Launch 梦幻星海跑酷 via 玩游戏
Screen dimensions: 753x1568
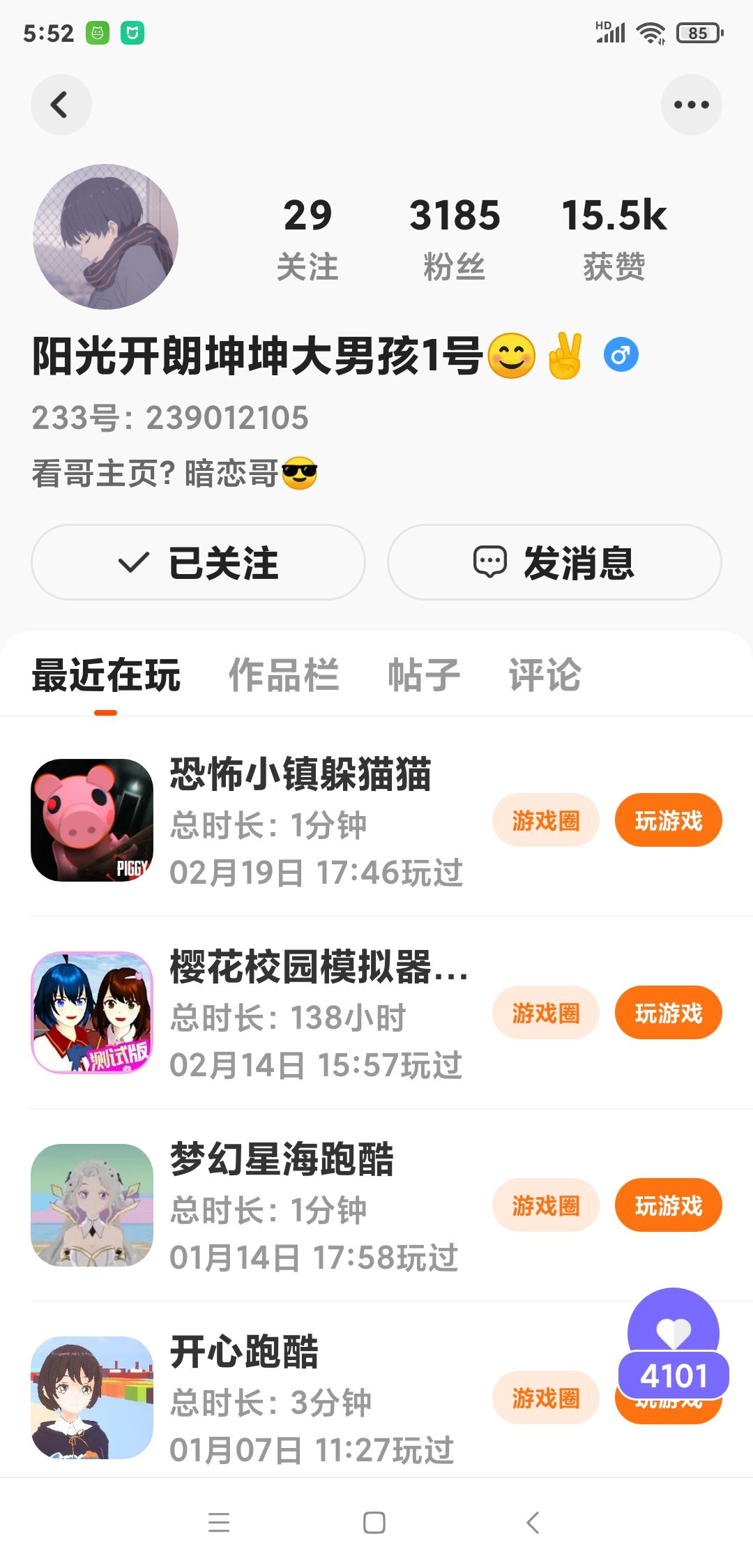click(x=668, y=1205)
